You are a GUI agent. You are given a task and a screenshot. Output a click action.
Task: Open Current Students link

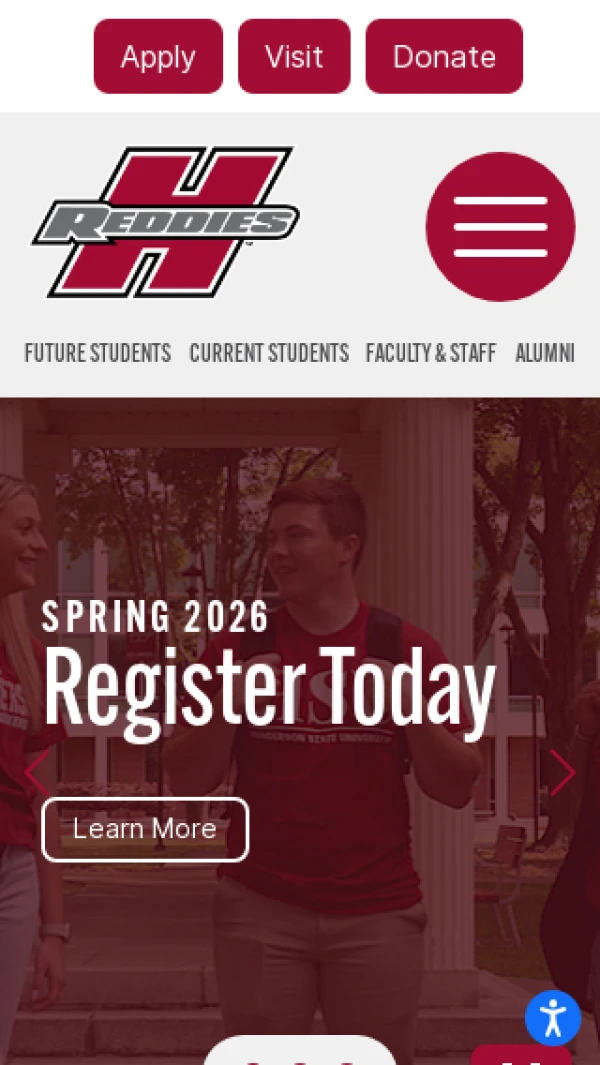tap(269, 353)
